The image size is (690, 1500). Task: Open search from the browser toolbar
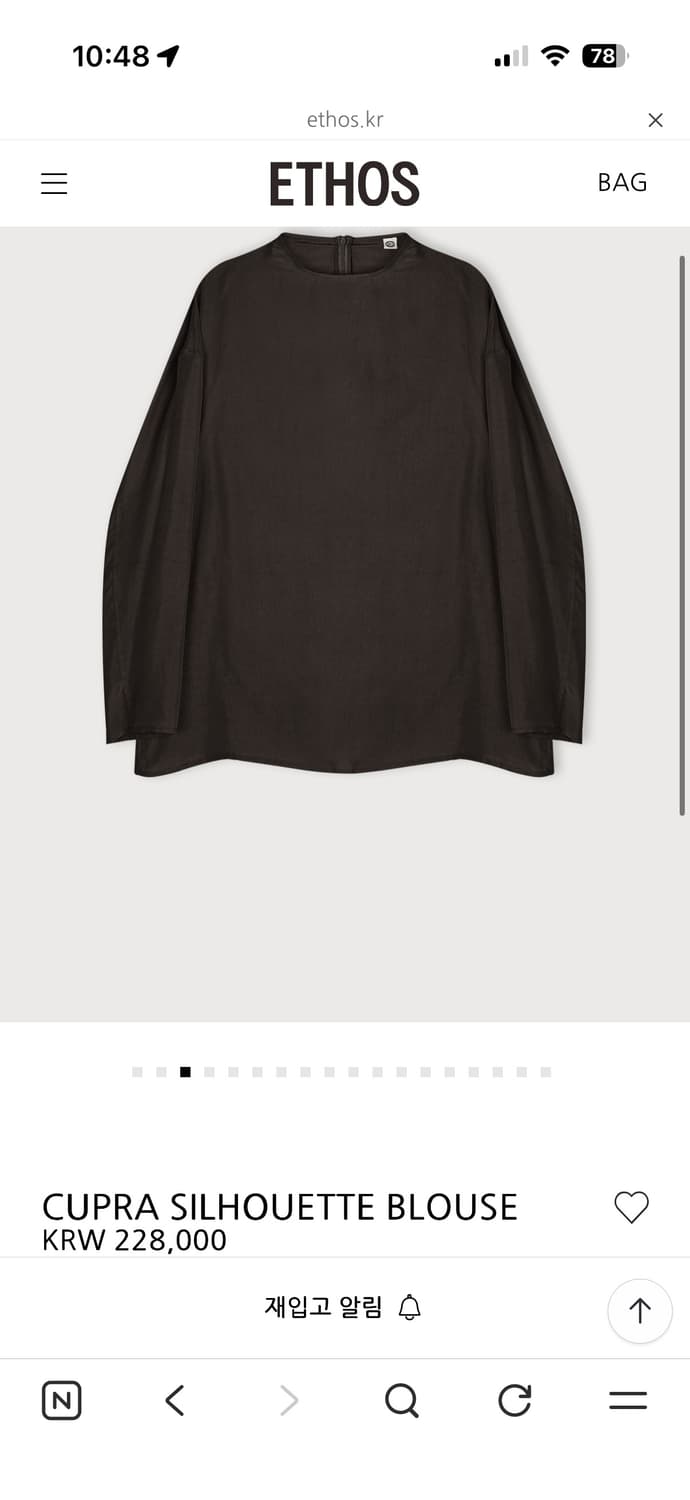pyautogui.click(x=401, y=1400)
